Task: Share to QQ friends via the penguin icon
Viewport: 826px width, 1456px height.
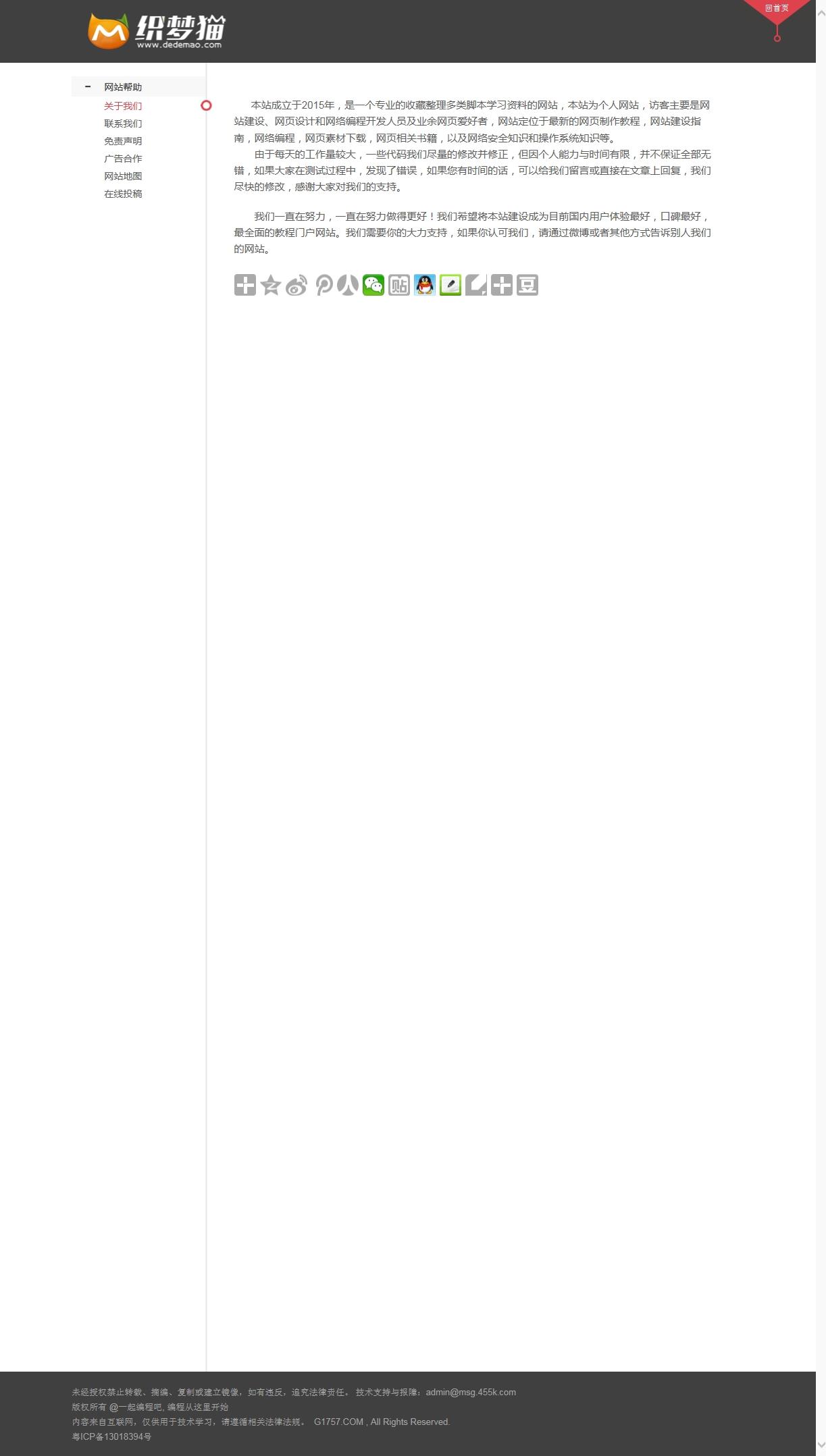Action: pos(425,286)
